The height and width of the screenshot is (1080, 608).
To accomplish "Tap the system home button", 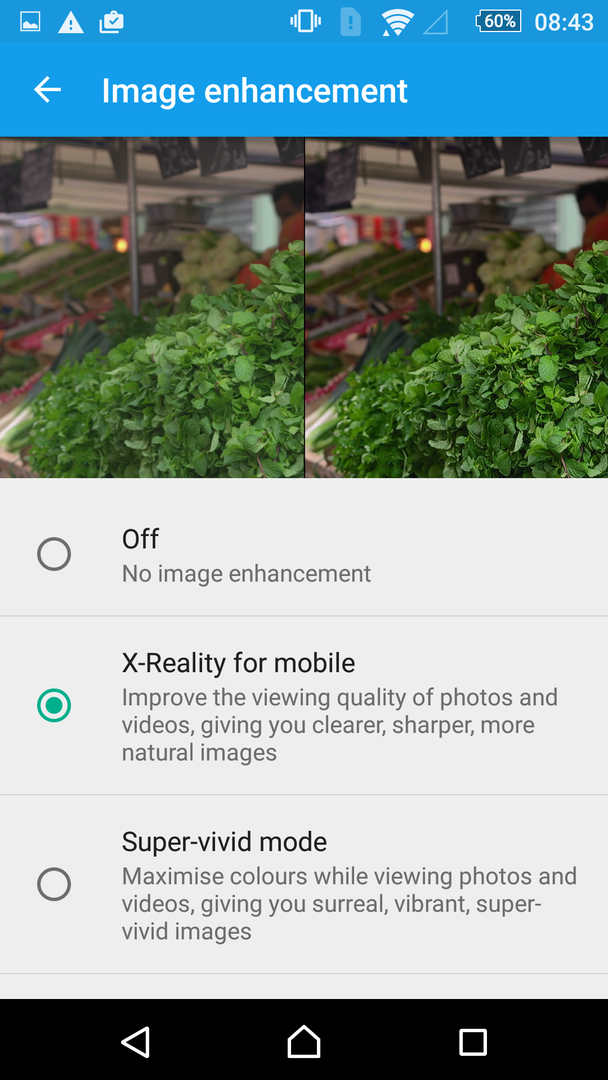I will click(304, 1042).
